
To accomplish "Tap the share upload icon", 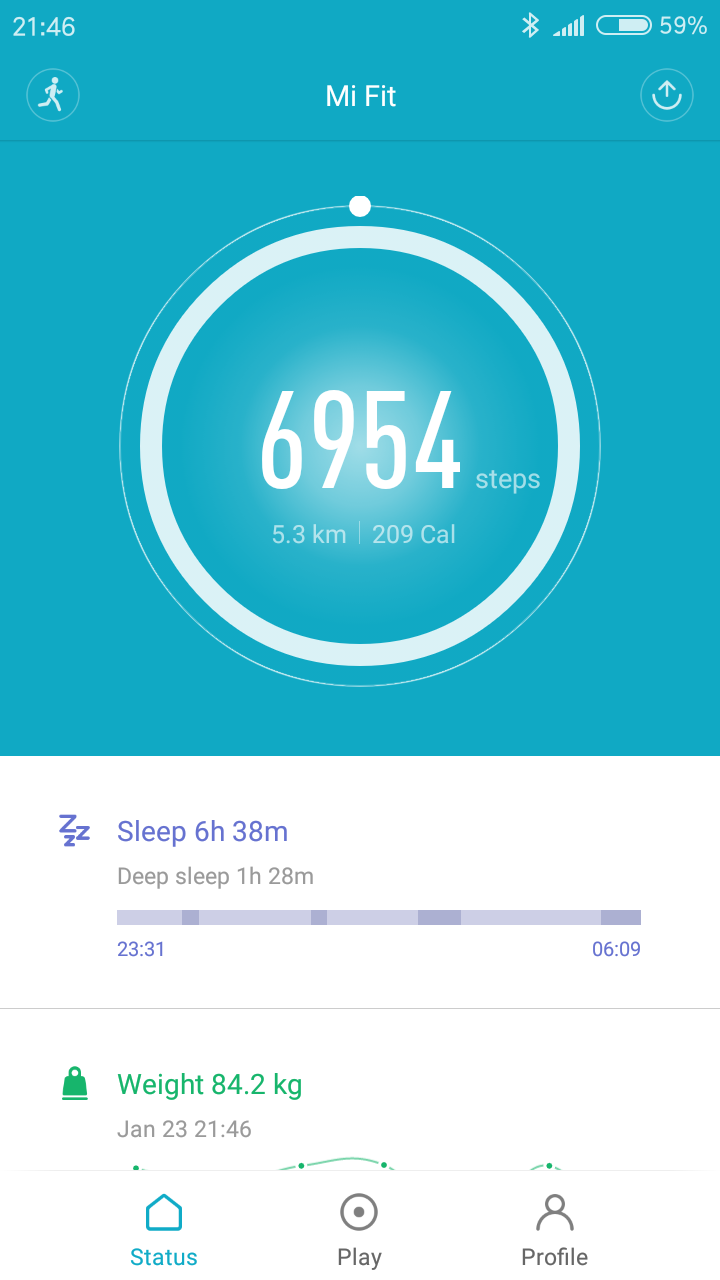I will (666, 96).
